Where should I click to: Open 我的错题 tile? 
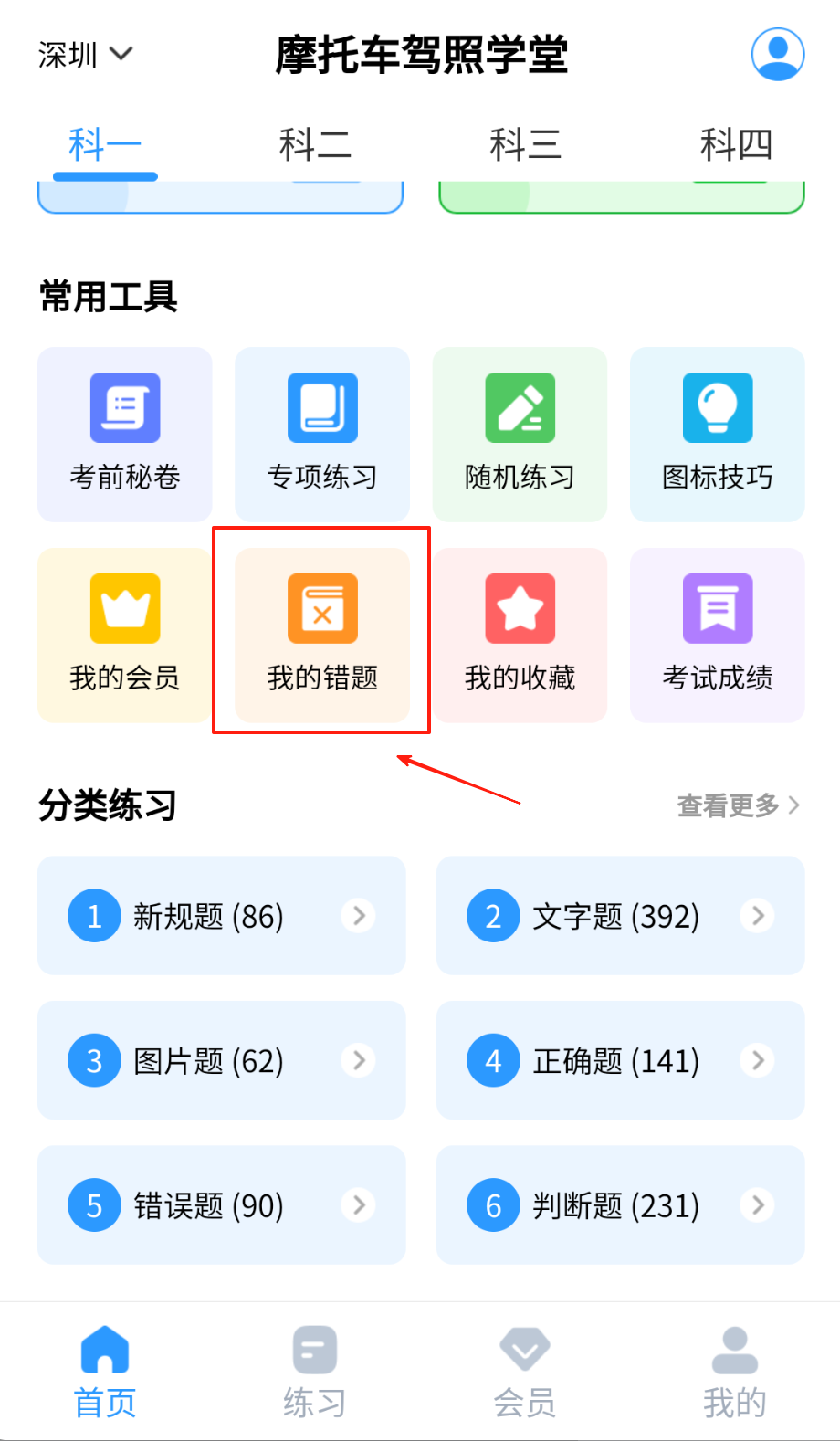[322, 635]
